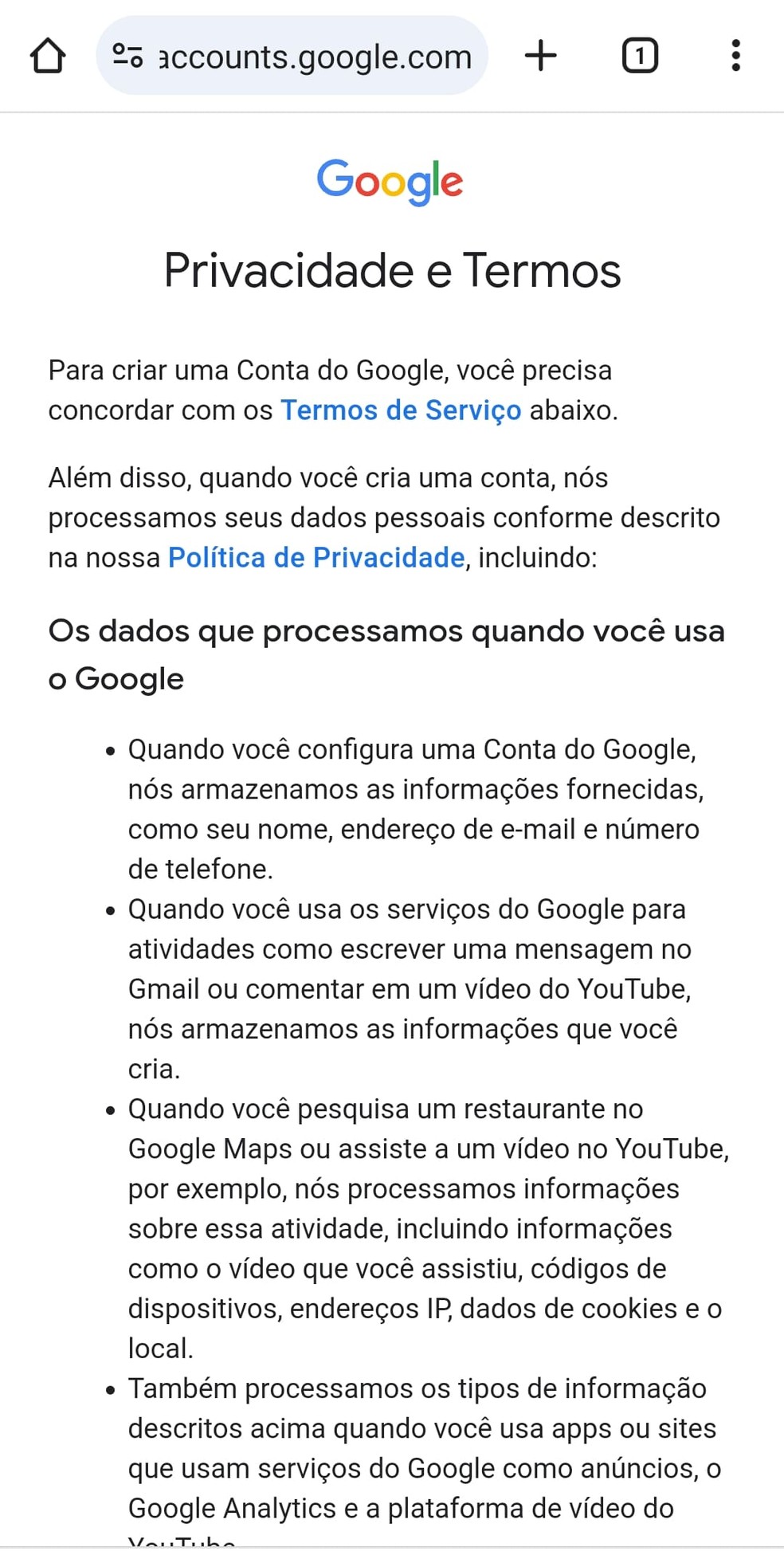Open the Política de Privacidade link
This screenshot has height=1555, width=784.
point(316,557)
